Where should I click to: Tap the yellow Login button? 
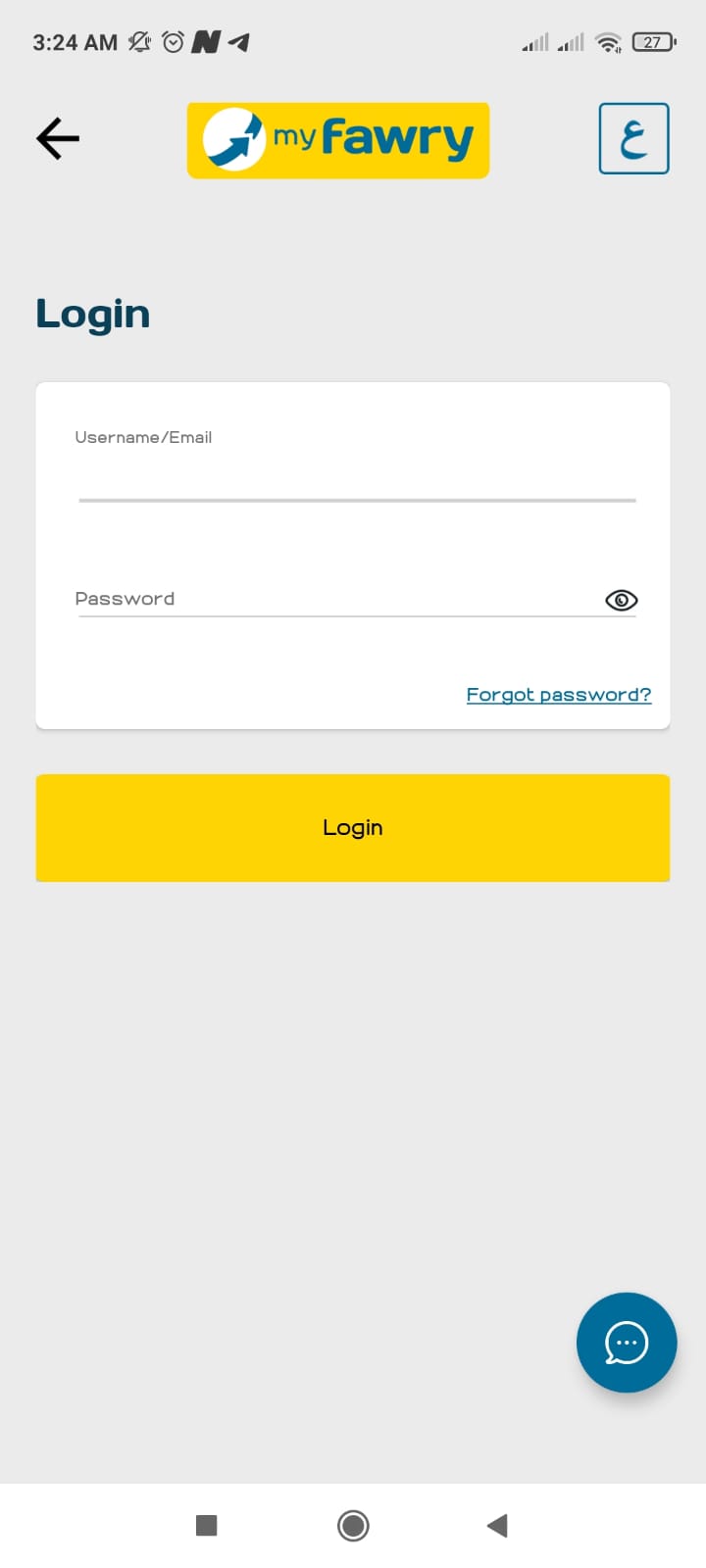[x=353, y=828]
